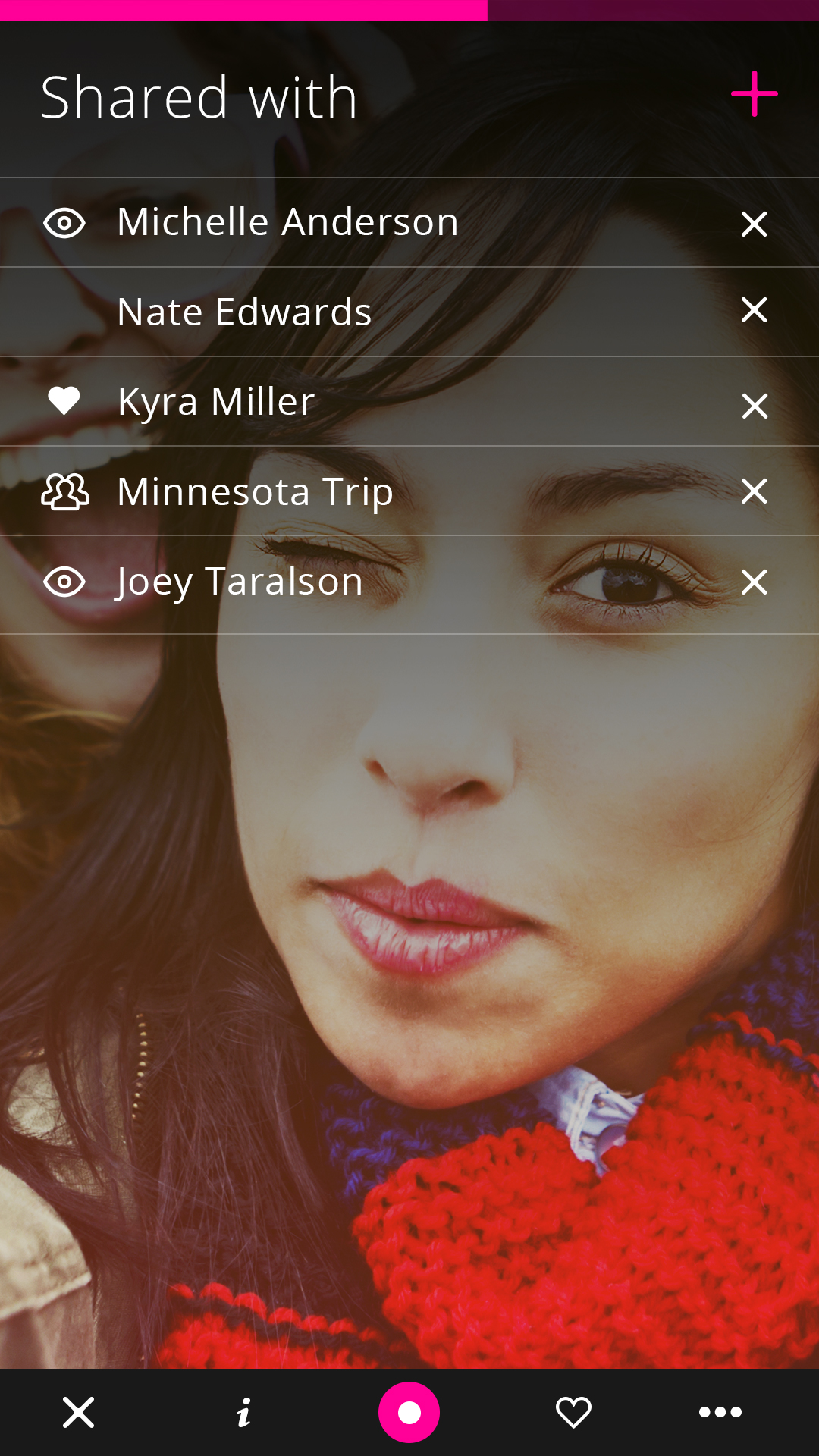Add a new person to share with
The width and height of the screenshot is (819, 1456).
click(754, 94)
